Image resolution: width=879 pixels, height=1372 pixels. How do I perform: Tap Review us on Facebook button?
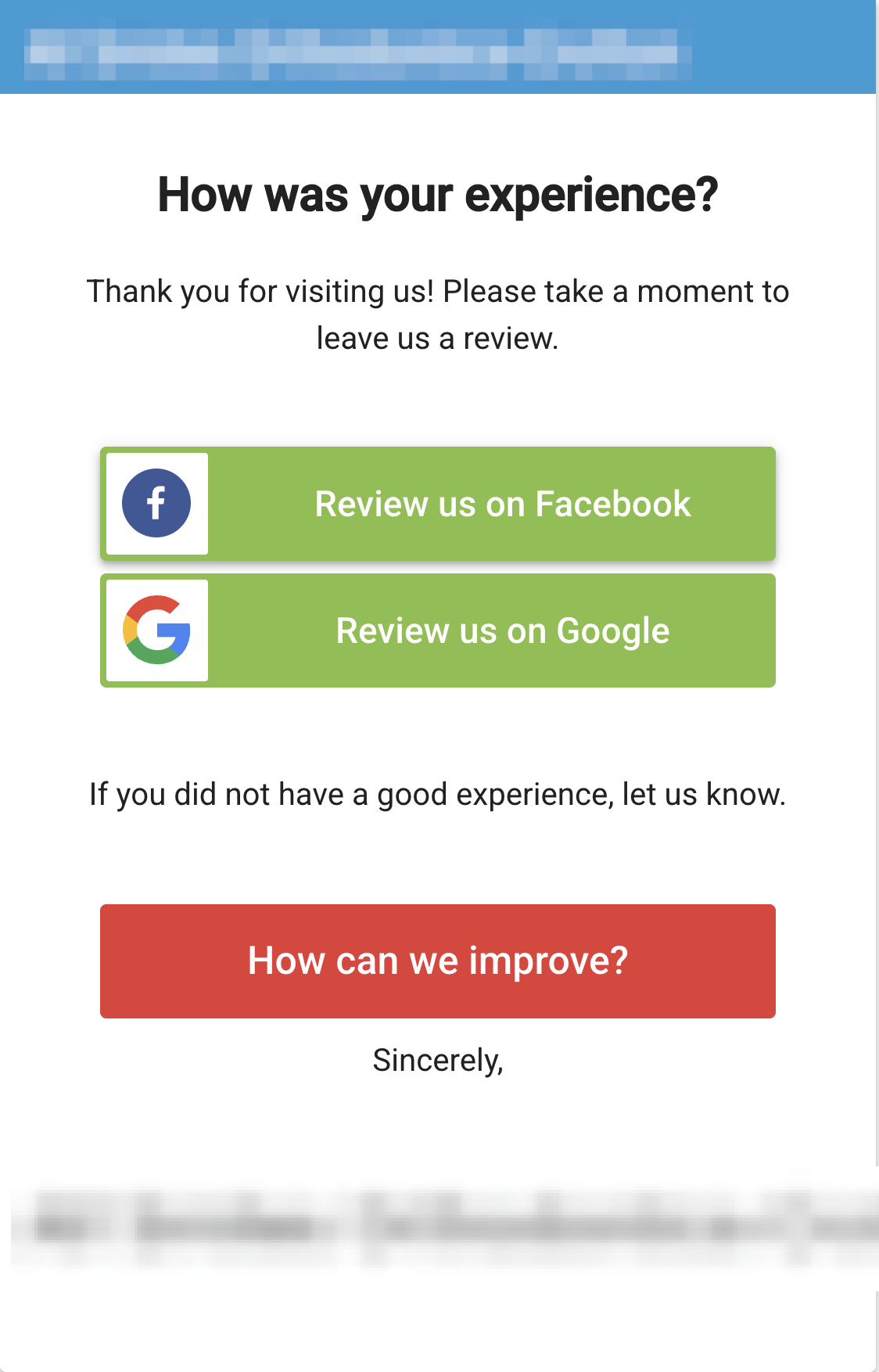[x=438, y=504]
